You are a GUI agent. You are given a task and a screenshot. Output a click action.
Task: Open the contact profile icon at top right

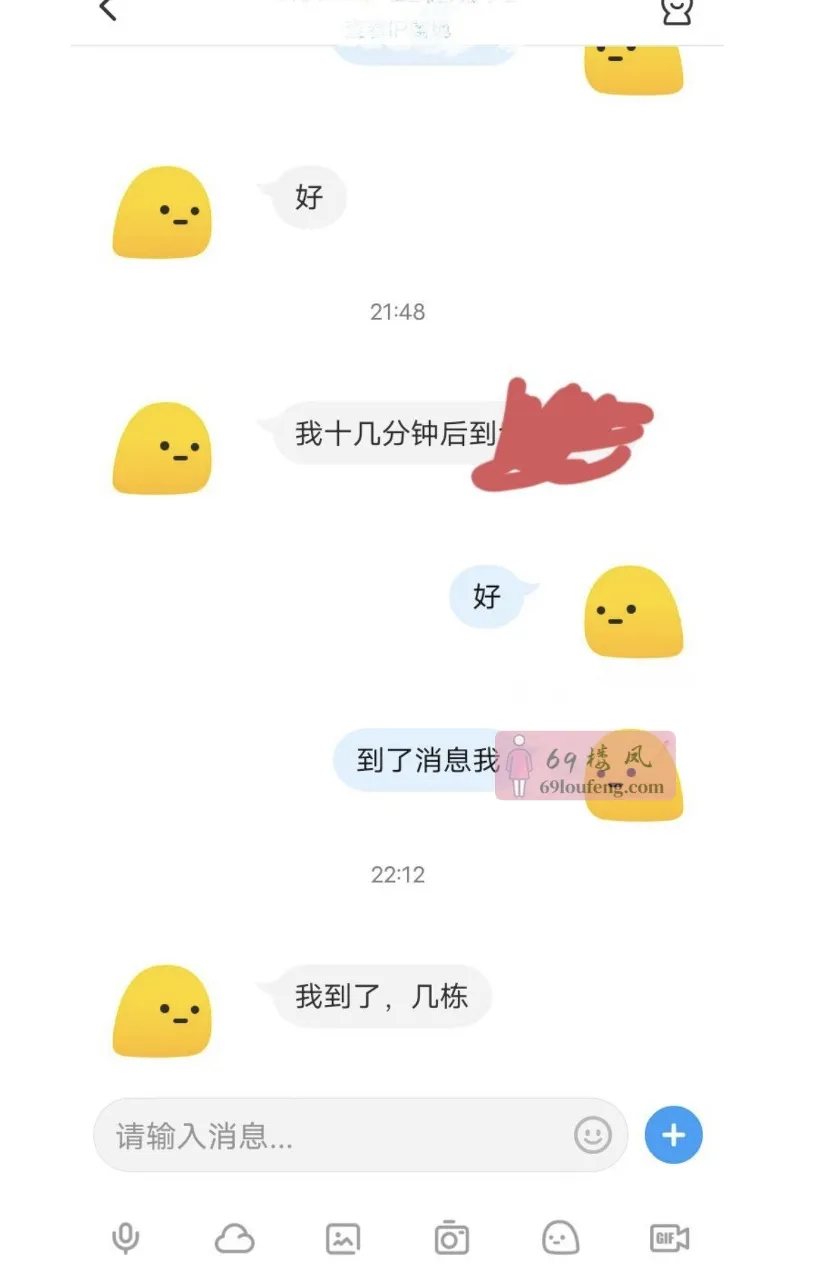click(x=676, y=12)
